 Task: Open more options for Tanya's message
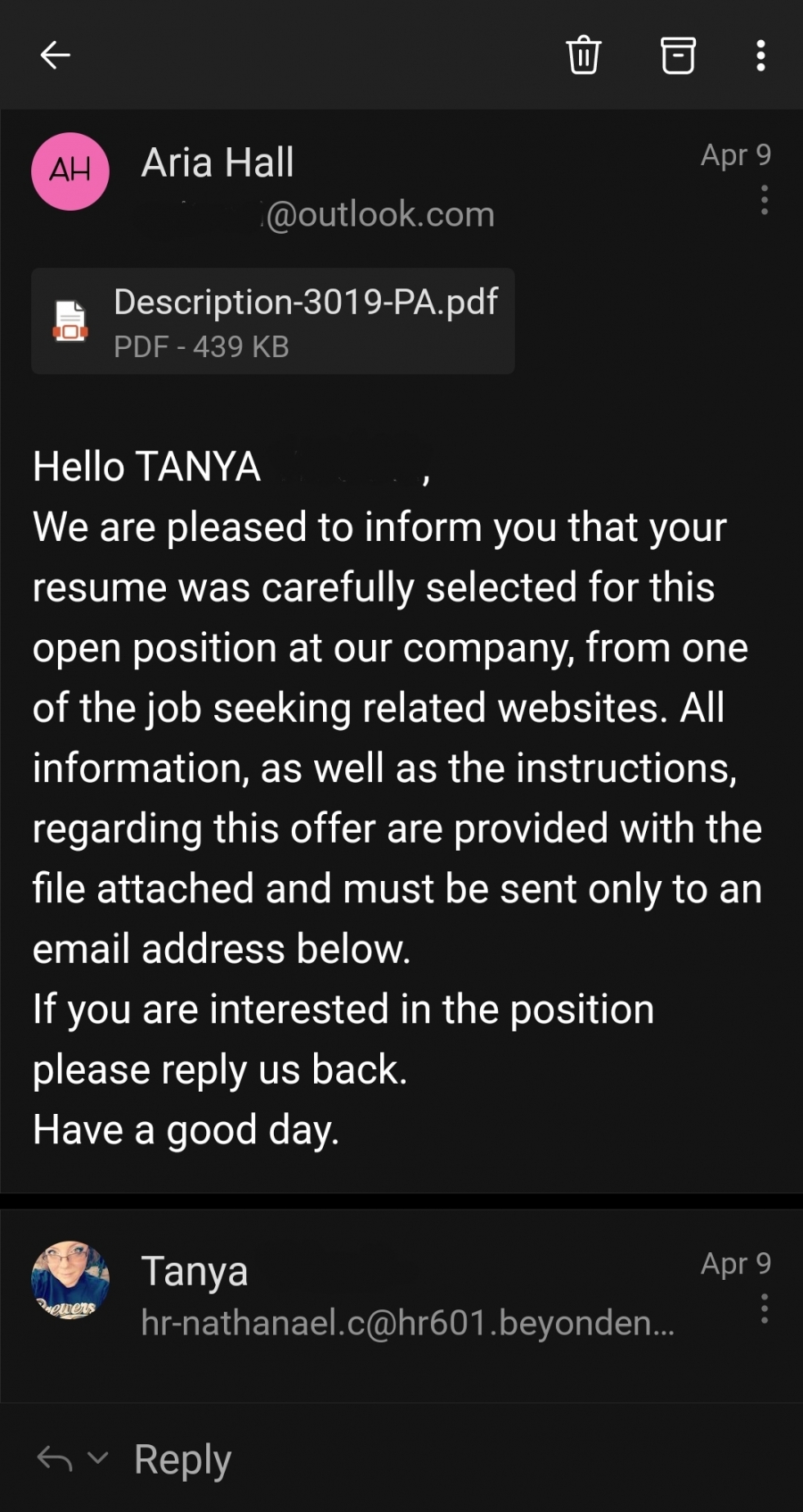coord(765,1308)
